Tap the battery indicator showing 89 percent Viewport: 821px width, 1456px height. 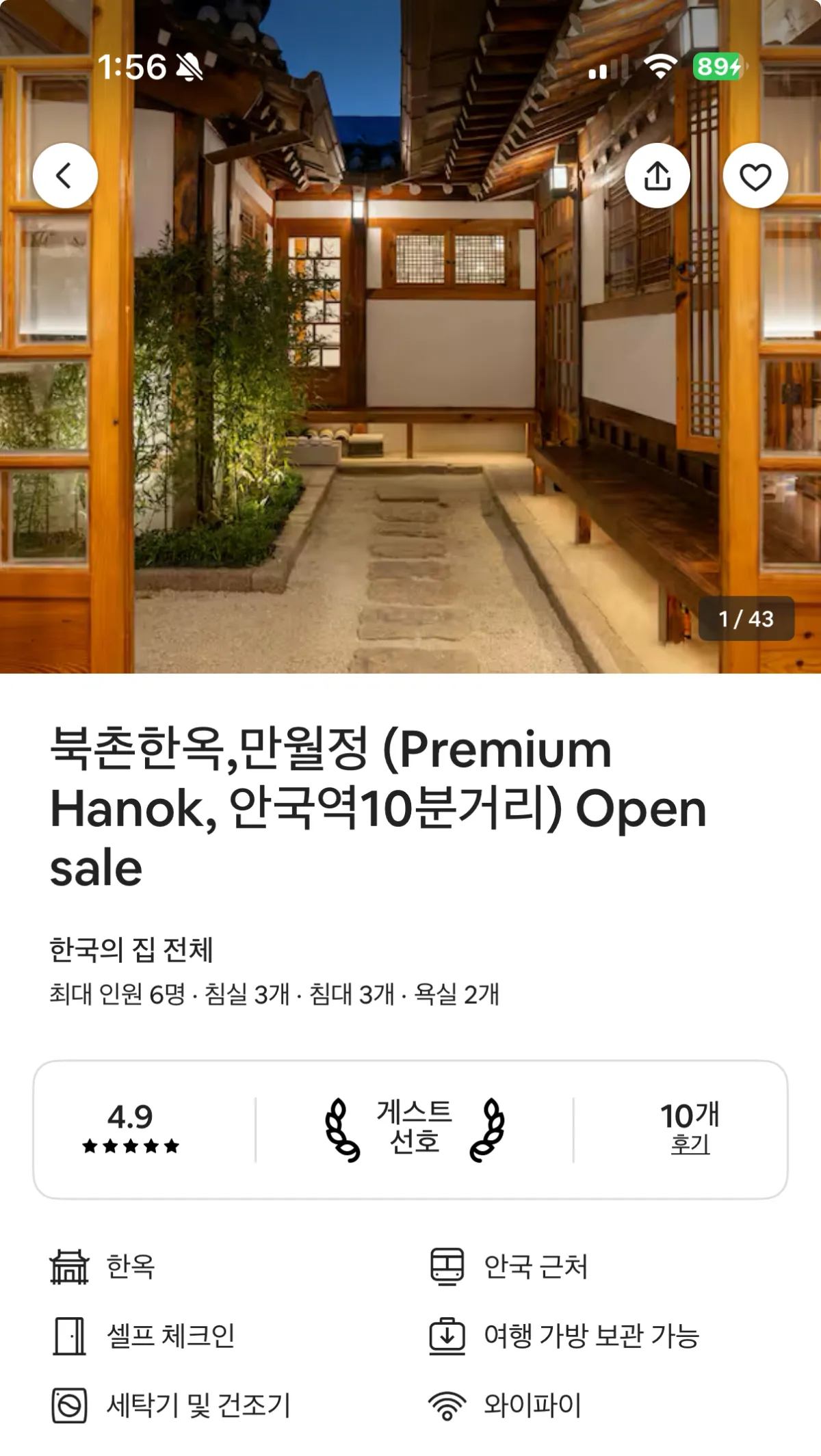[714, 67]
